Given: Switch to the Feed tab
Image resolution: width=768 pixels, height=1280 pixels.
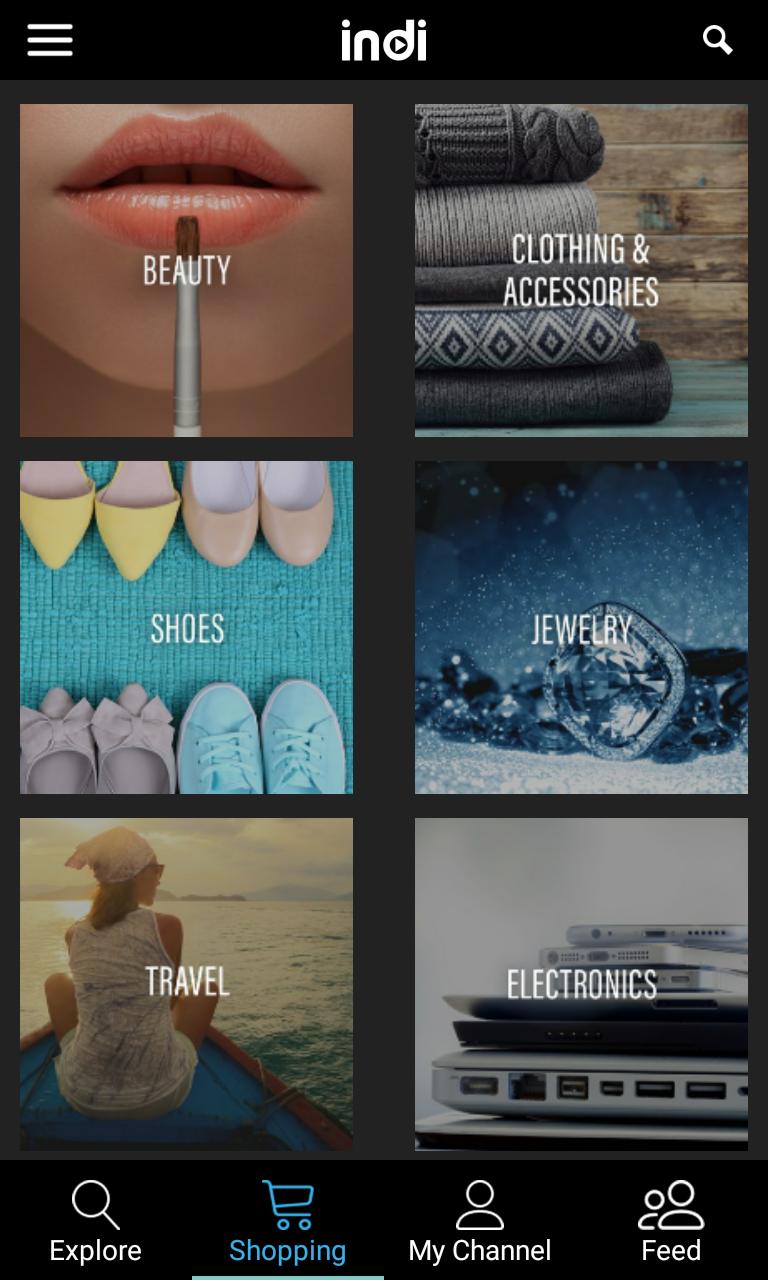Looking at the screenshot, I should 671,1222.
